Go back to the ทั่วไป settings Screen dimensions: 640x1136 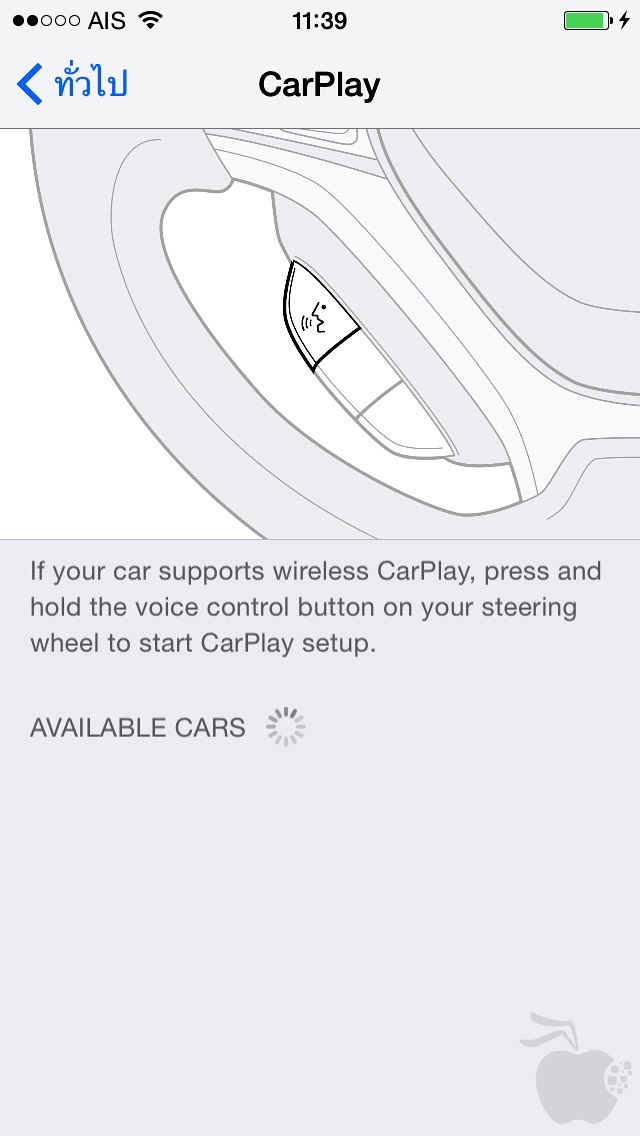coord(72,83)
